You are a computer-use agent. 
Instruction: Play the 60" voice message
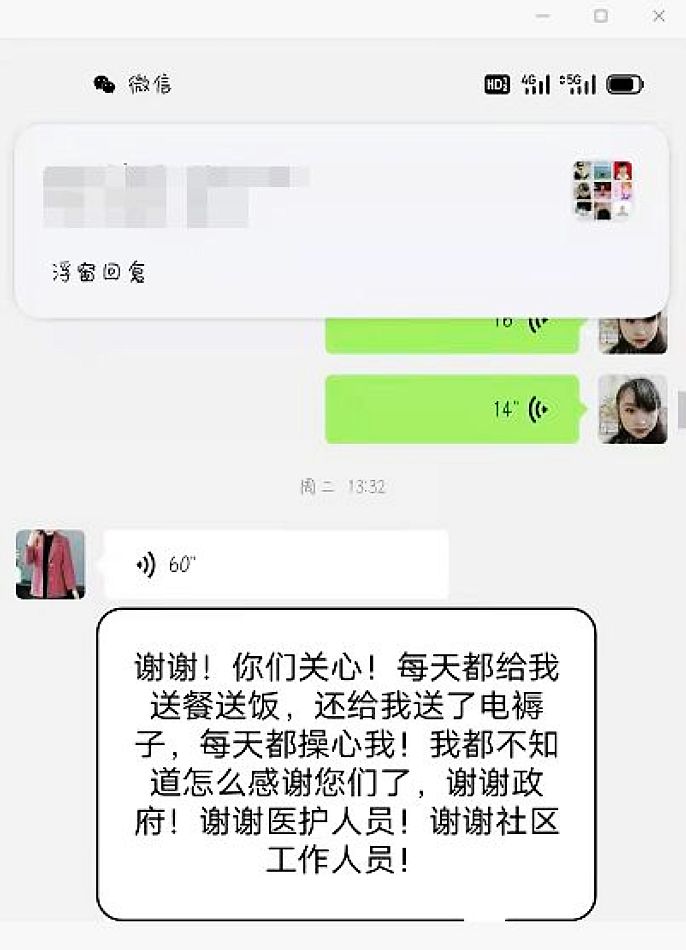tap(275, 565)
